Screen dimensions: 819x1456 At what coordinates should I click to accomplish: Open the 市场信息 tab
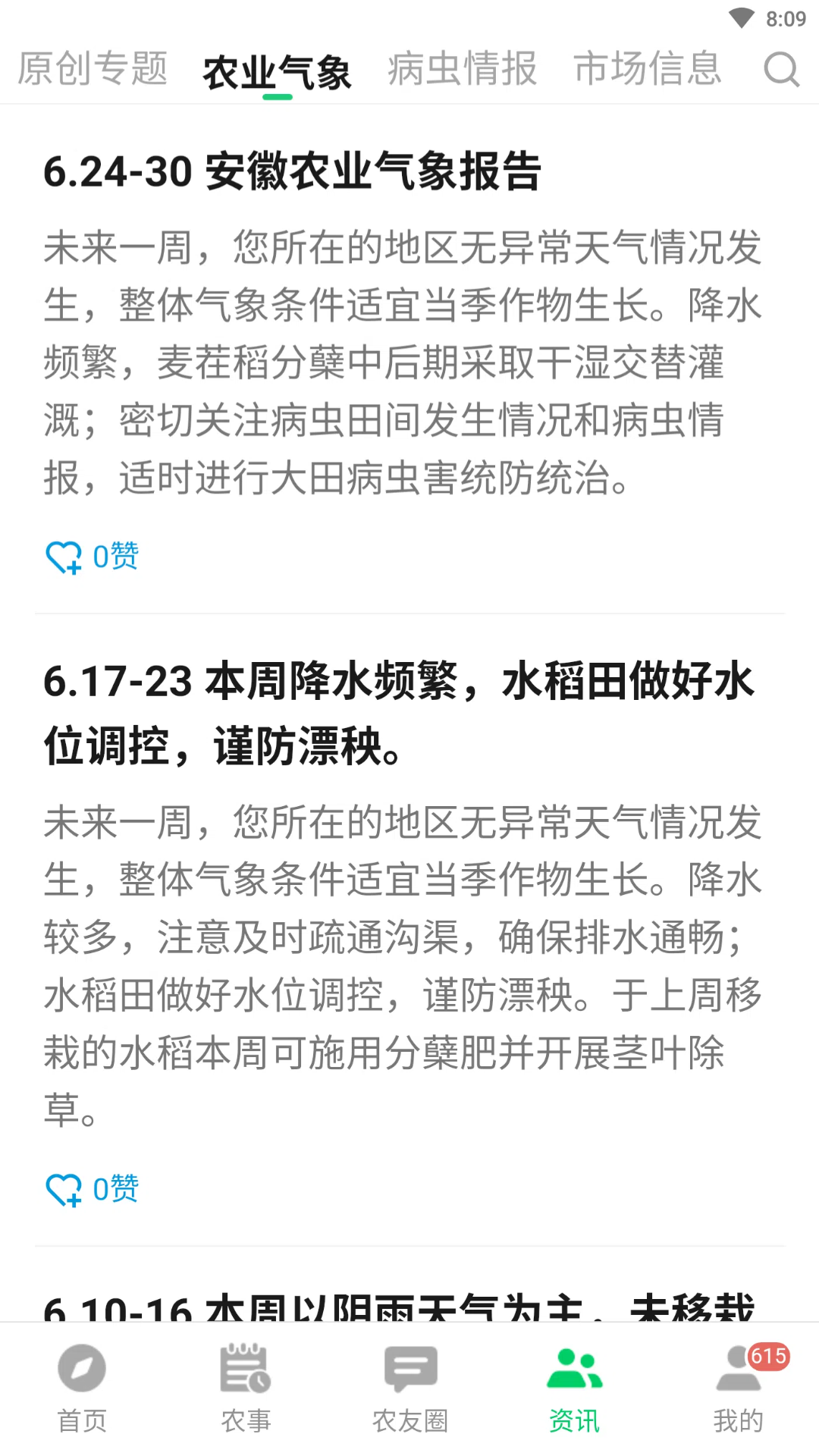[x=648, y=68]
